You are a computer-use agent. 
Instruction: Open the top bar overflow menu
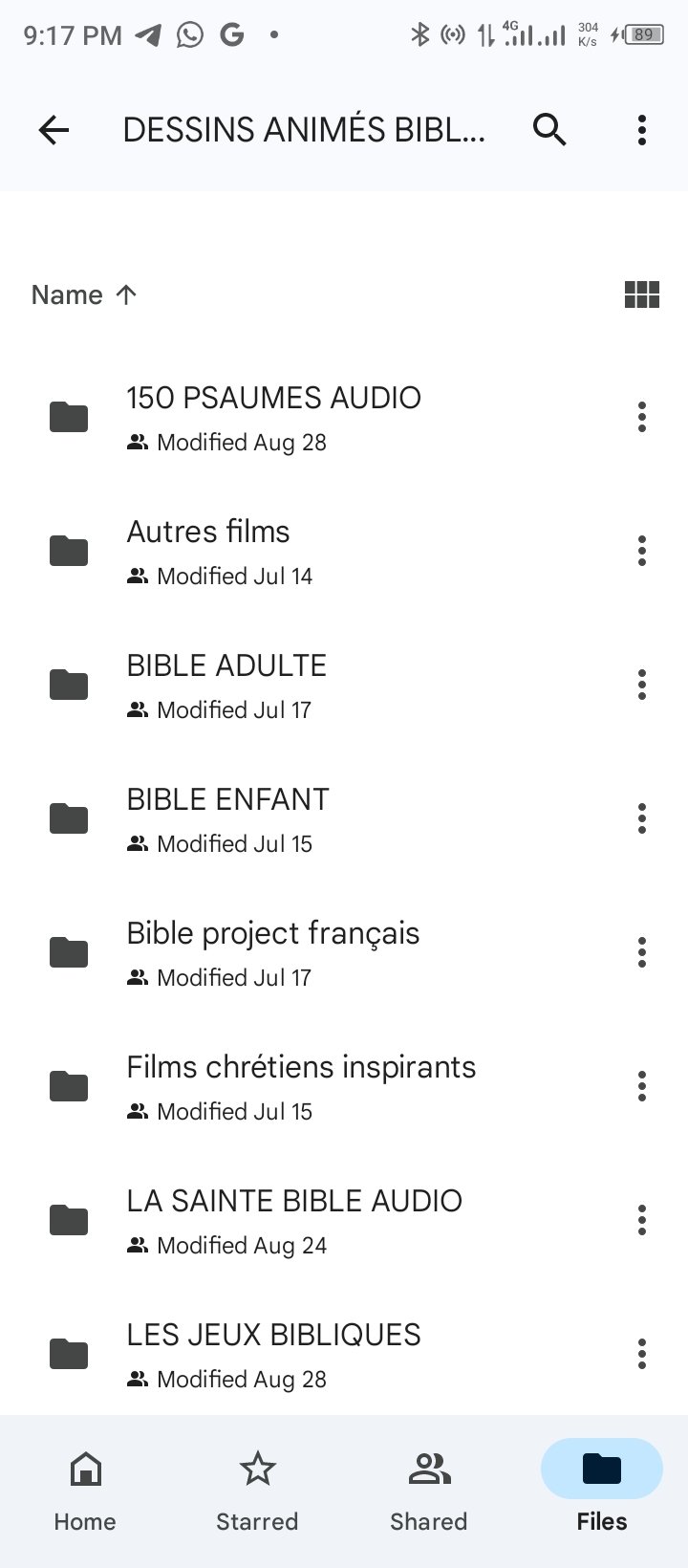(x=642, y=130)
